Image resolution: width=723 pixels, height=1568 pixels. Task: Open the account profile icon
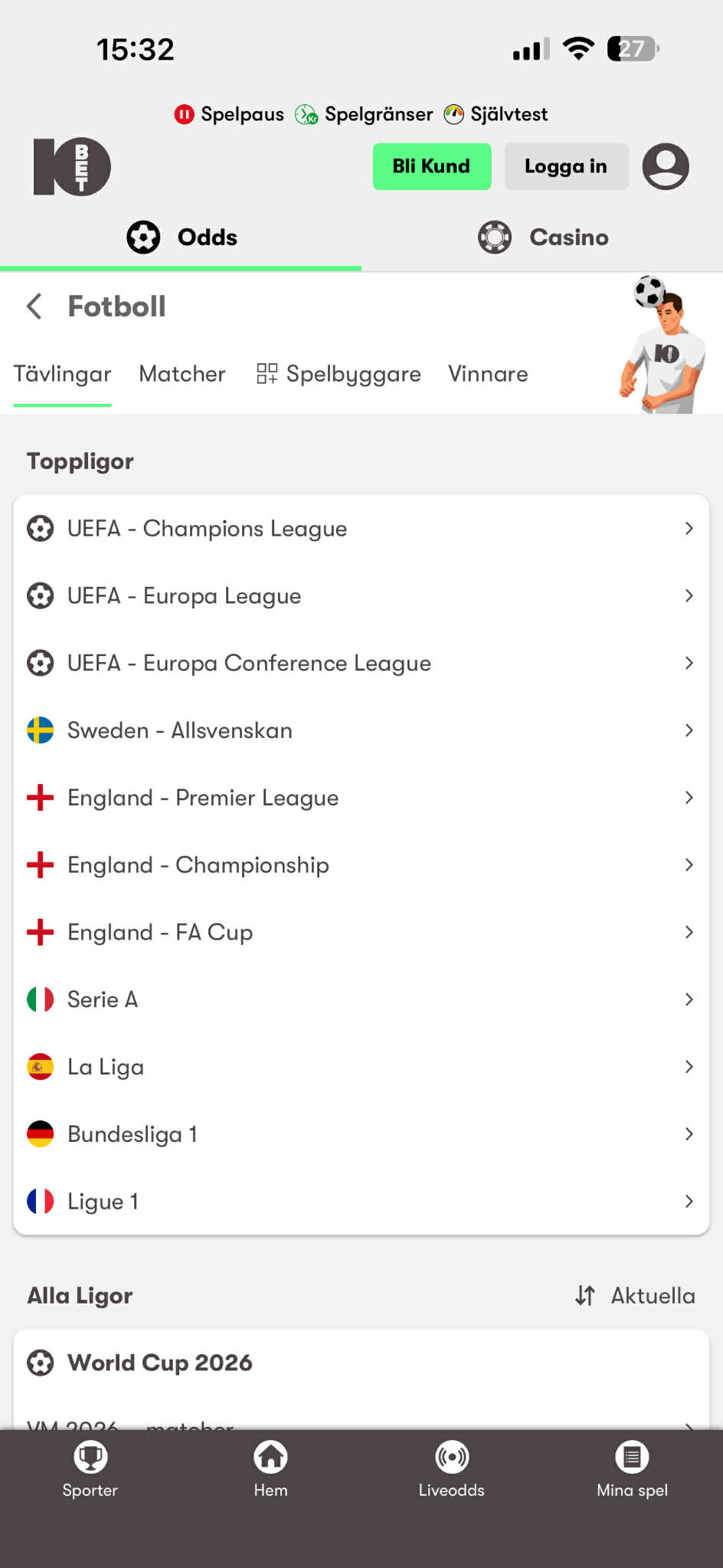click(x=666, y=166)
